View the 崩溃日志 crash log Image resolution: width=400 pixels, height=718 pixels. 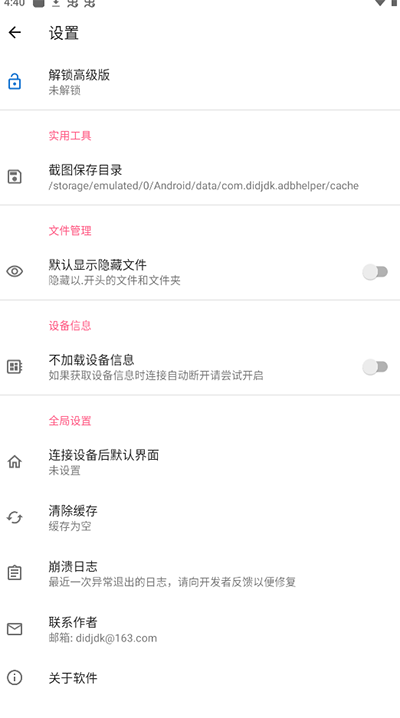coord(200,573)
